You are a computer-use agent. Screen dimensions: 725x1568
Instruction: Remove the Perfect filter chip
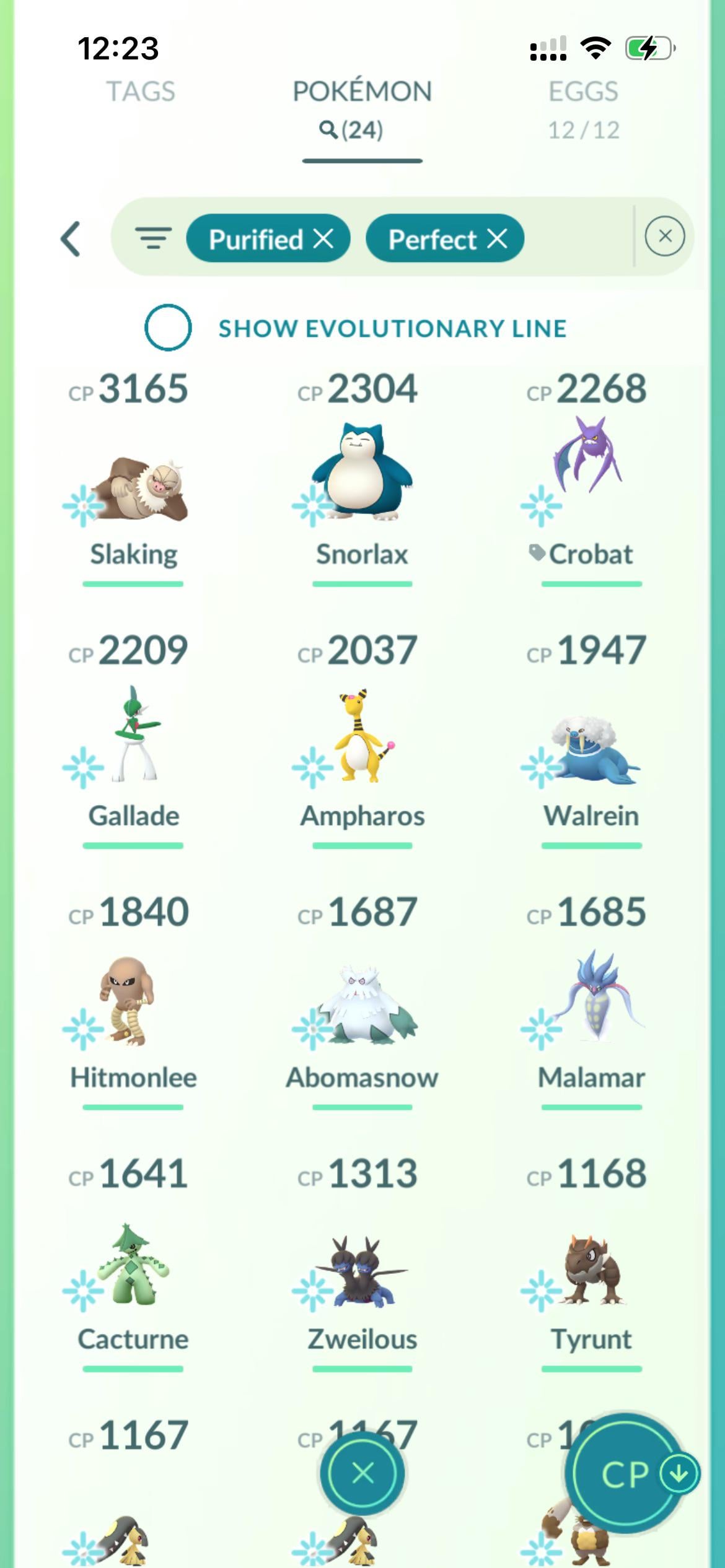point(497,238)
